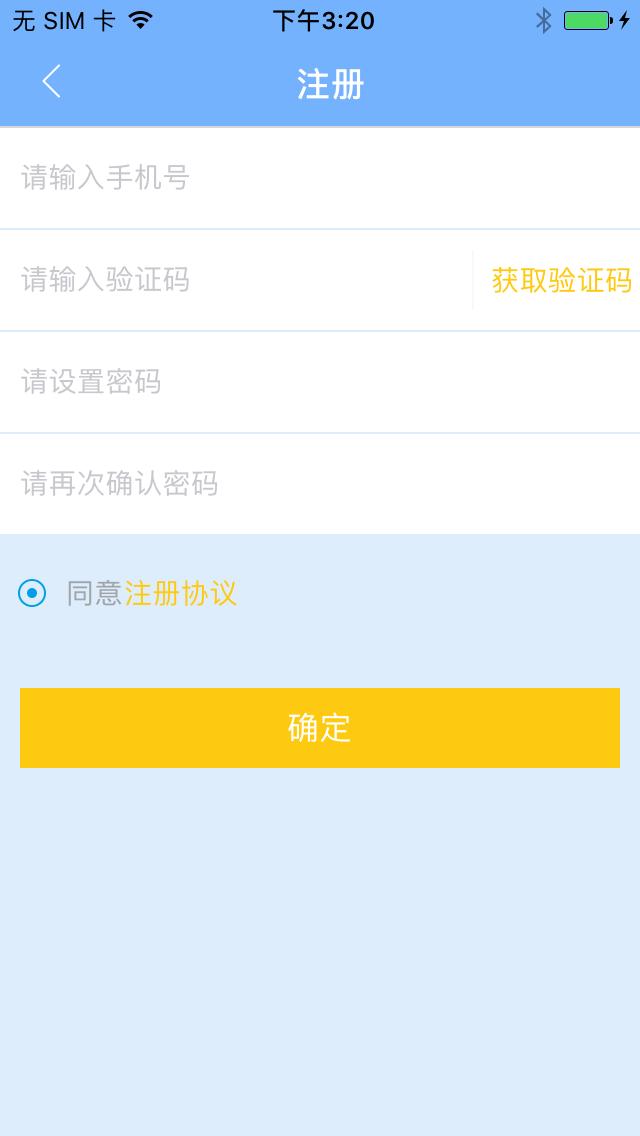Request a code via 获取验证码
The width and height of the screenshot is (640, 1136).
pyautogui.click(x=561, y=281)
